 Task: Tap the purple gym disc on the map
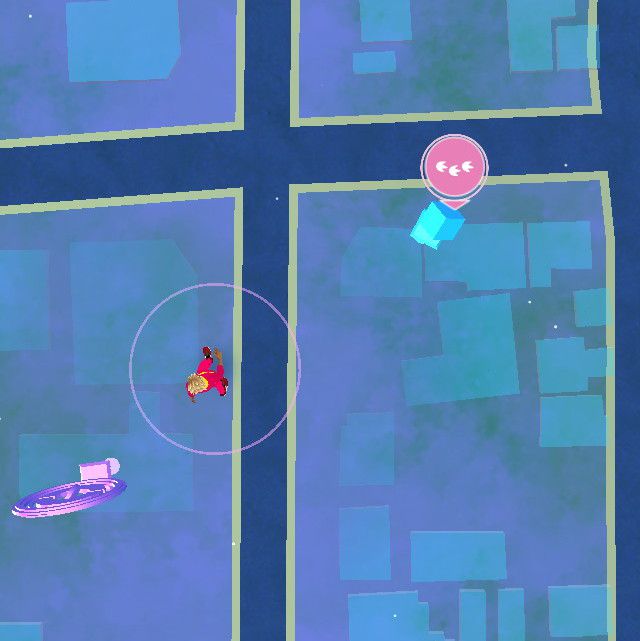click(70, 494)
